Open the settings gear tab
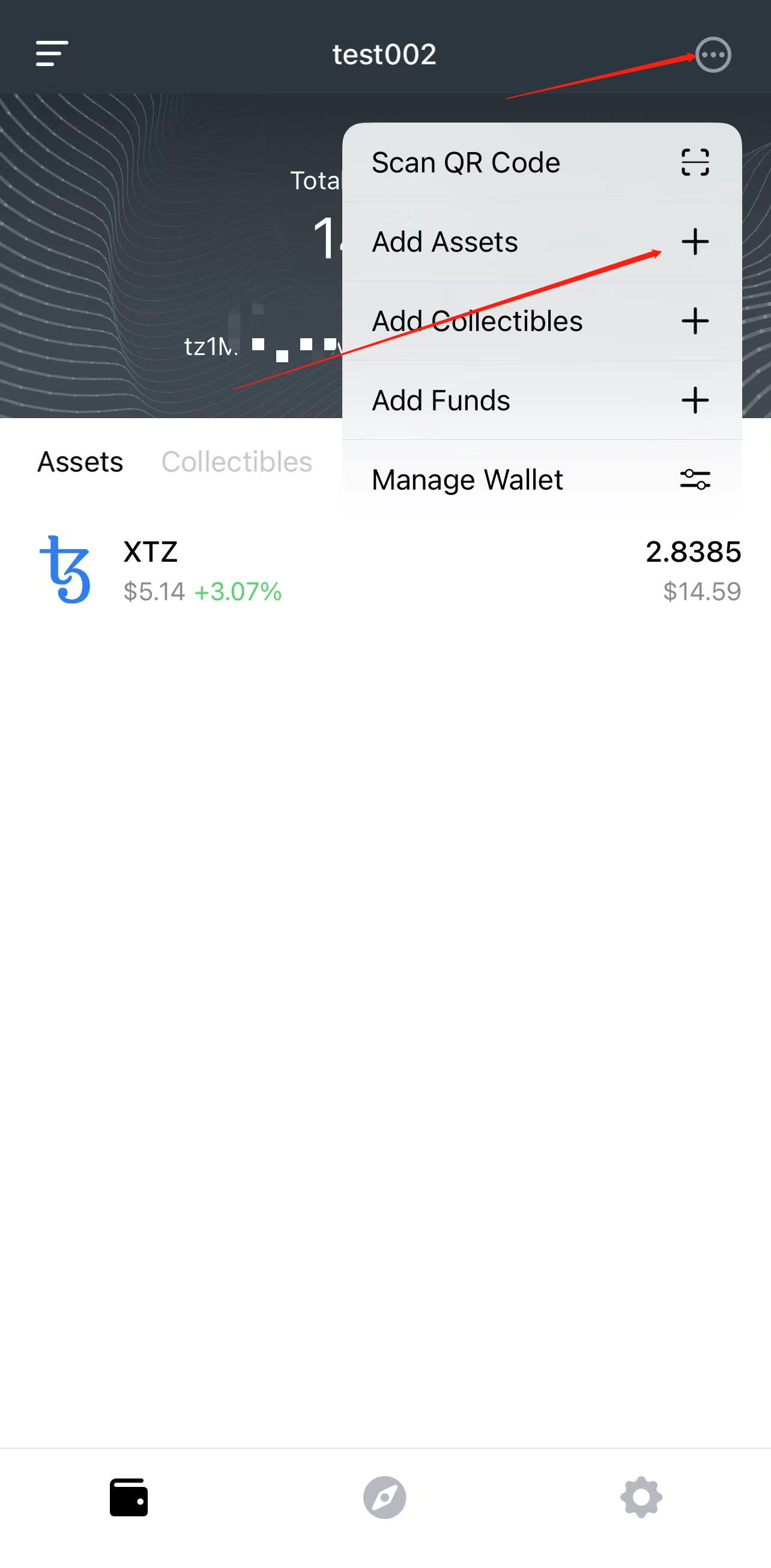The height and width of the screenshot is (1568, 771). tap(641, 1497)
